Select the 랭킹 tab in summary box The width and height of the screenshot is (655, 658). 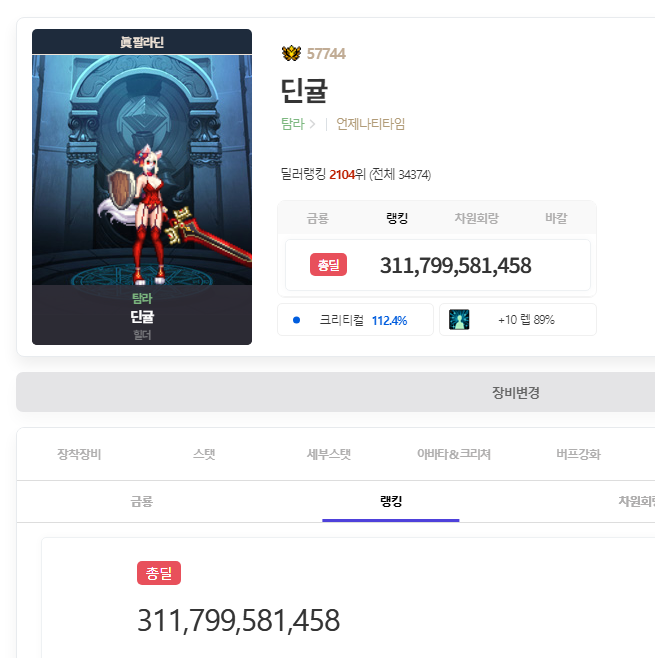click(x=397, y=218)
